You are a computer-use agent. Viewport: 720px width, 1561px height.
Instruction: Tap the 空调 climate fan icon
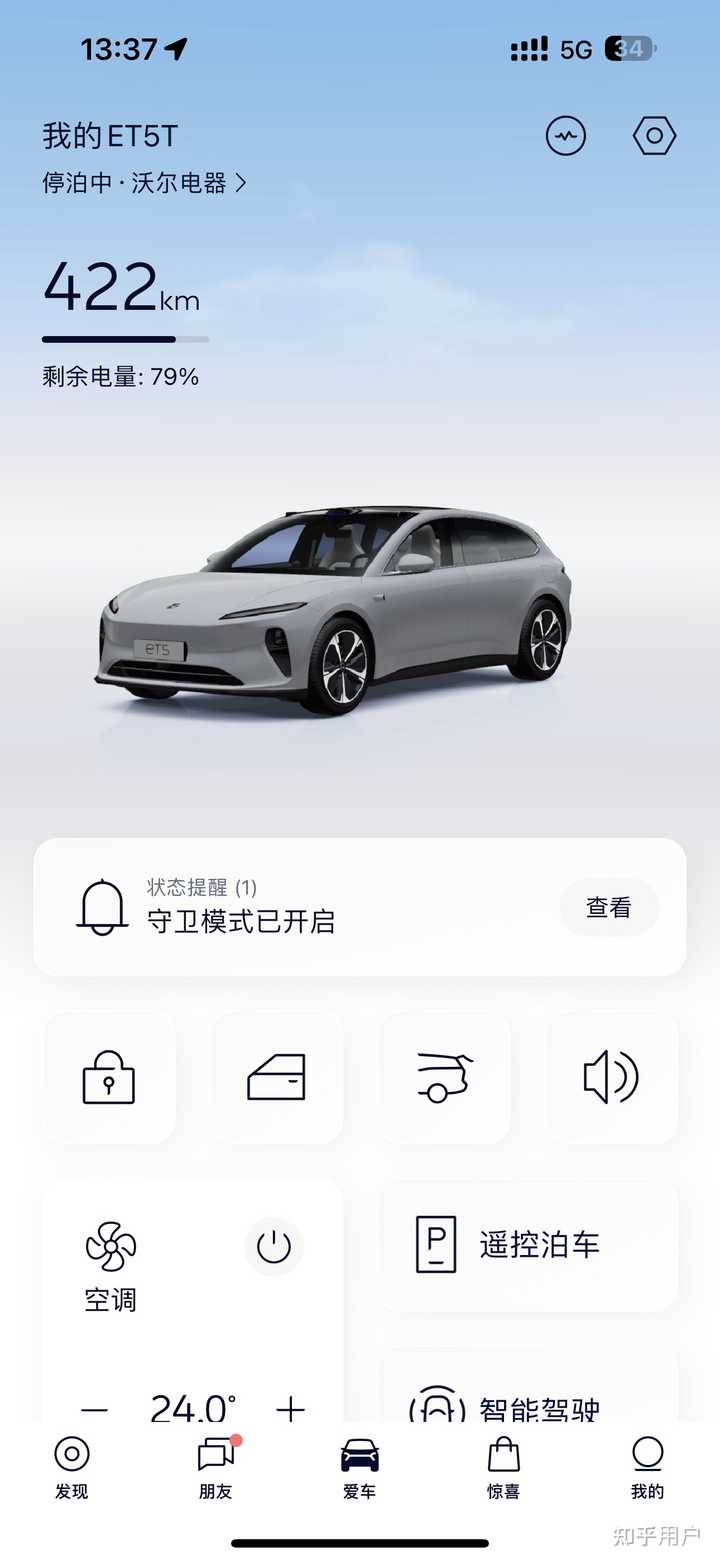click(110, 1244)
